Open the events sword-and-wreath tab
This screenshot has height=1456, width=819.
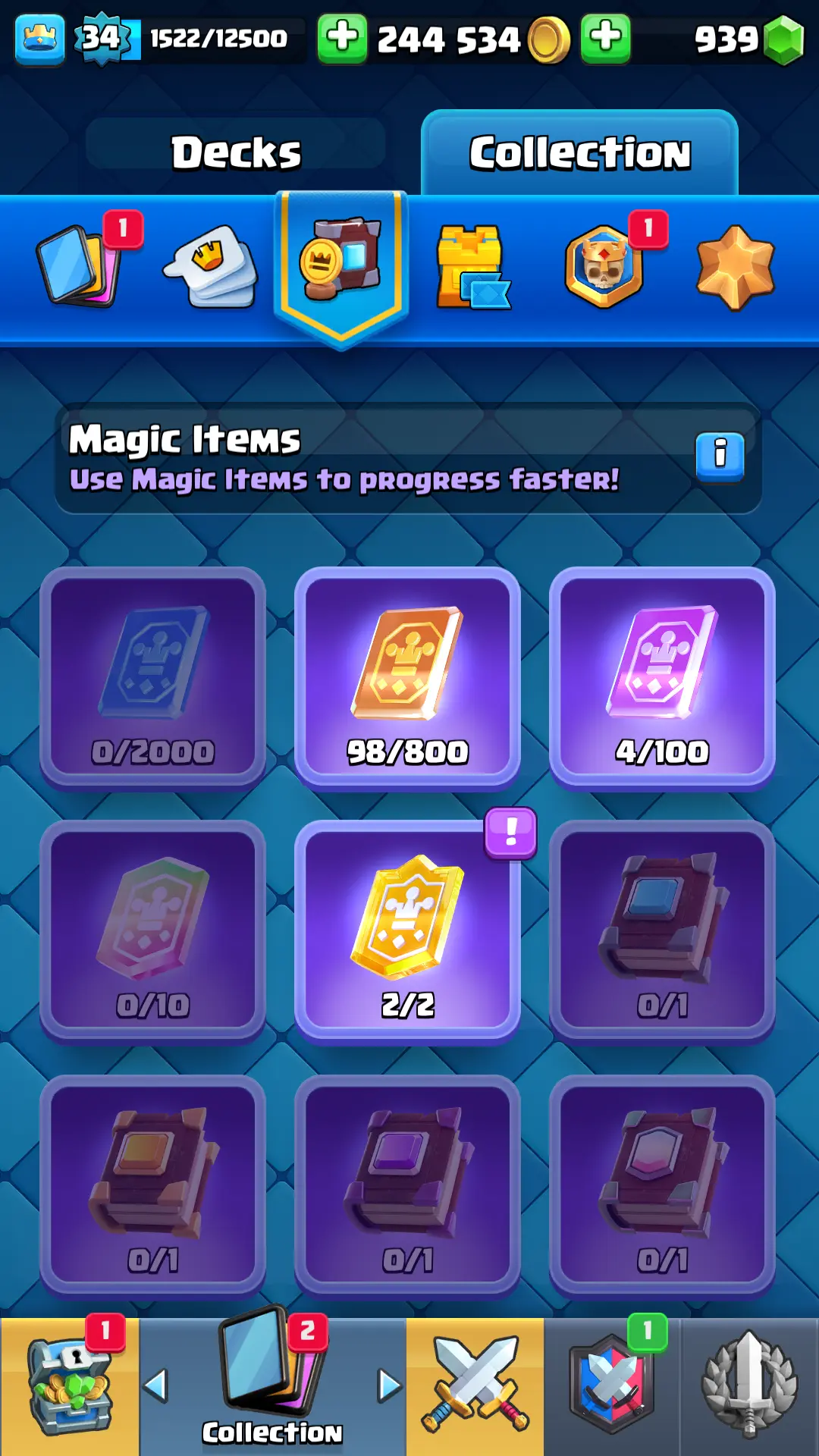pos(749,1386)
